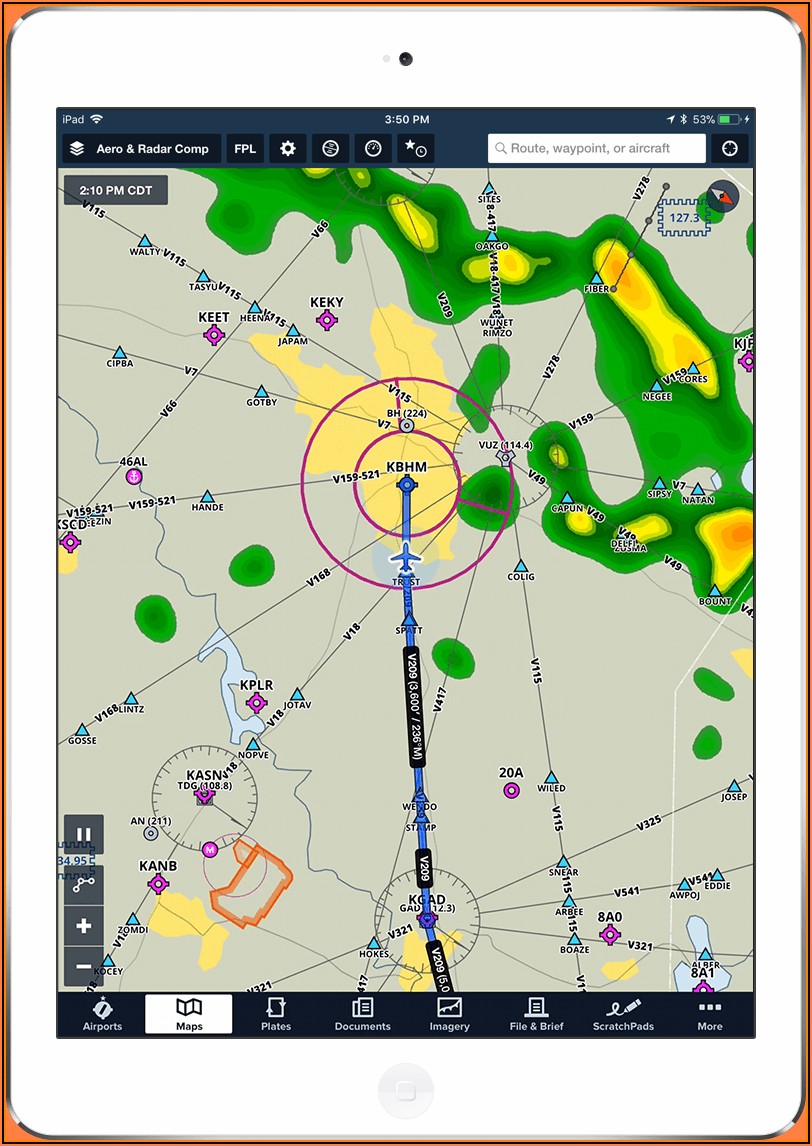Image resolution: width=812 pixels, height=1146 pixels.
Task: Switch to the Airports tab
Action: tap(102, 1014)
